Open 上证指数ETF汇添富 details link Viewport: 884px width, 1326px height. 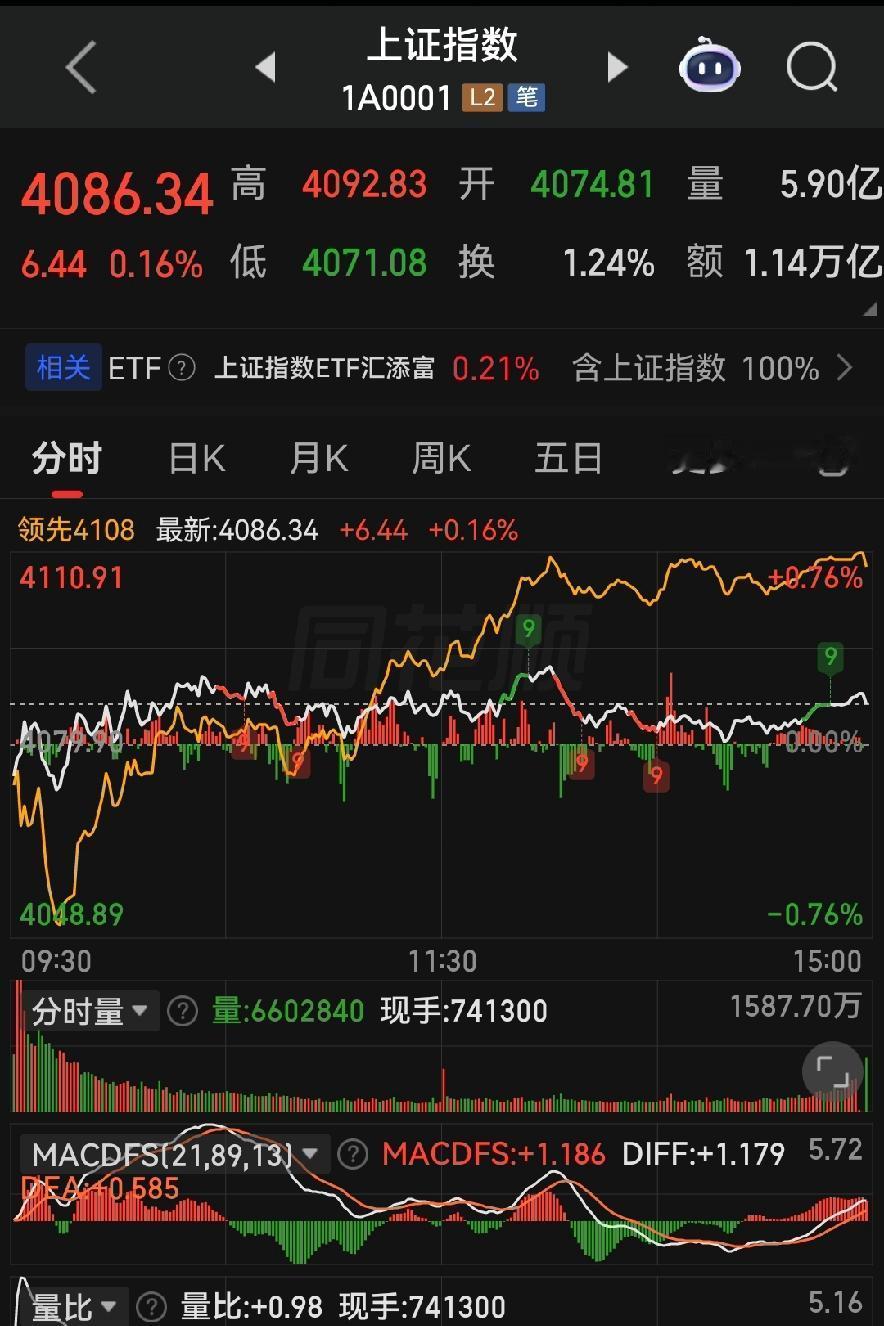pos(325,368)
